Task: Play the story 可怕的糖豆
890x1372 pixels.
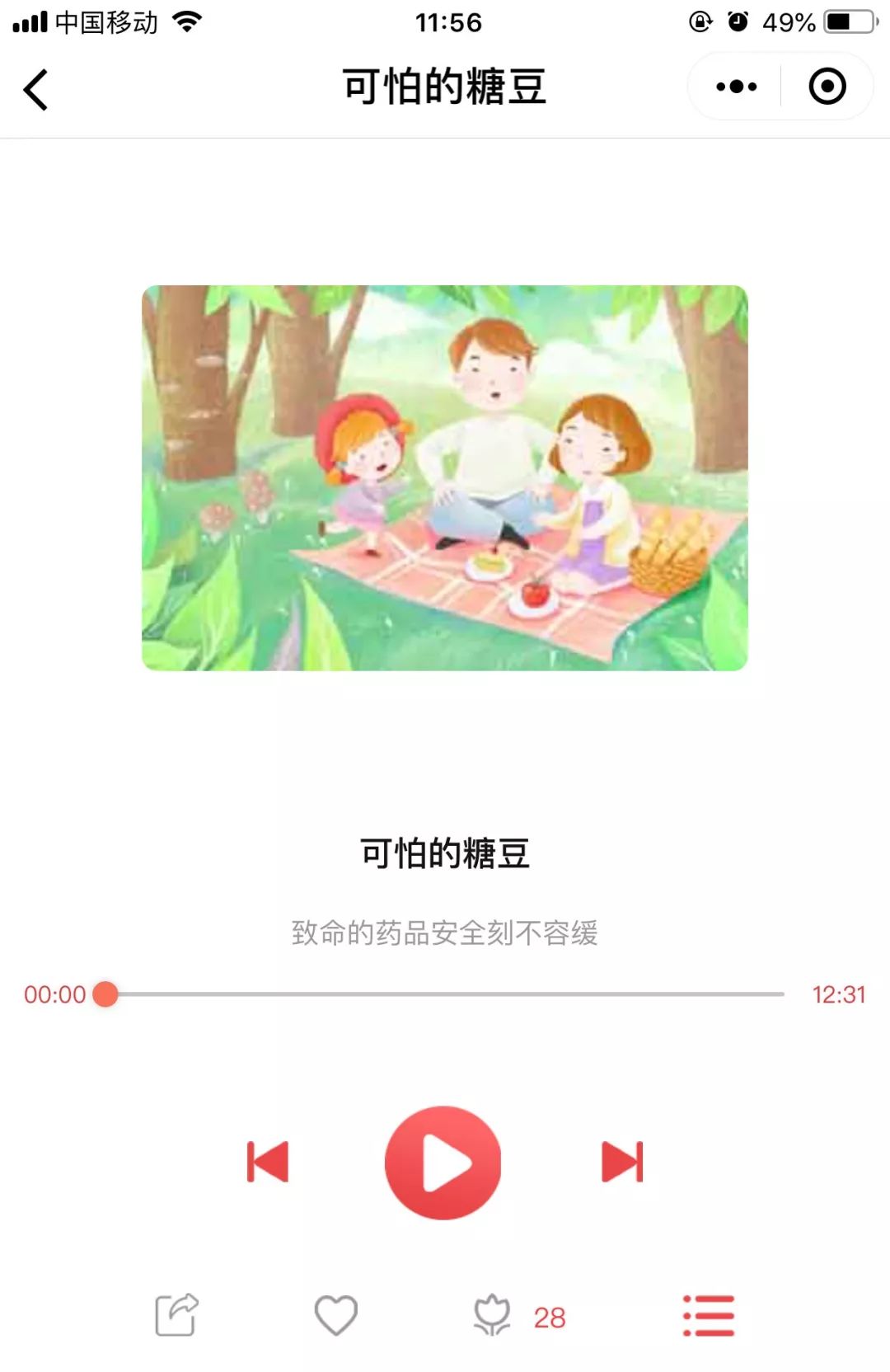Action: (443, 1163)
